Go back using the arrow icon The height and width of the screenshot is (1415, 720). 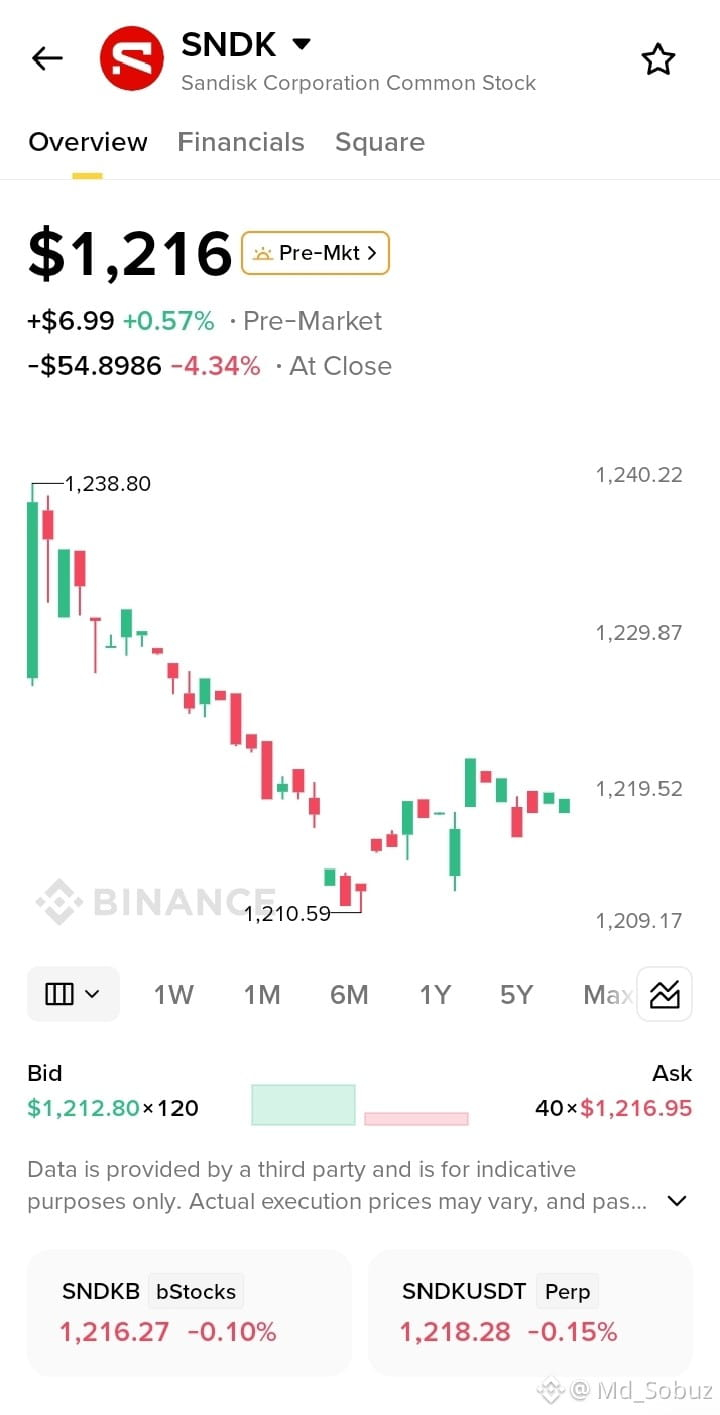(47, 59)
